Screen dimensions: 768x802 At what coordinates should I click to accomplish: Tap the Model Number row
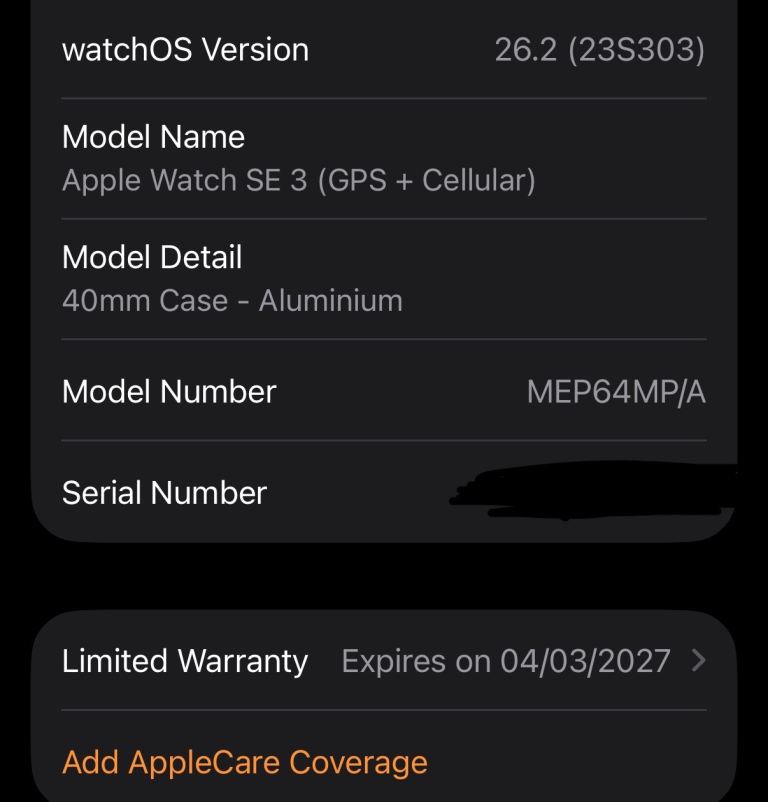(x=384, y=392)
